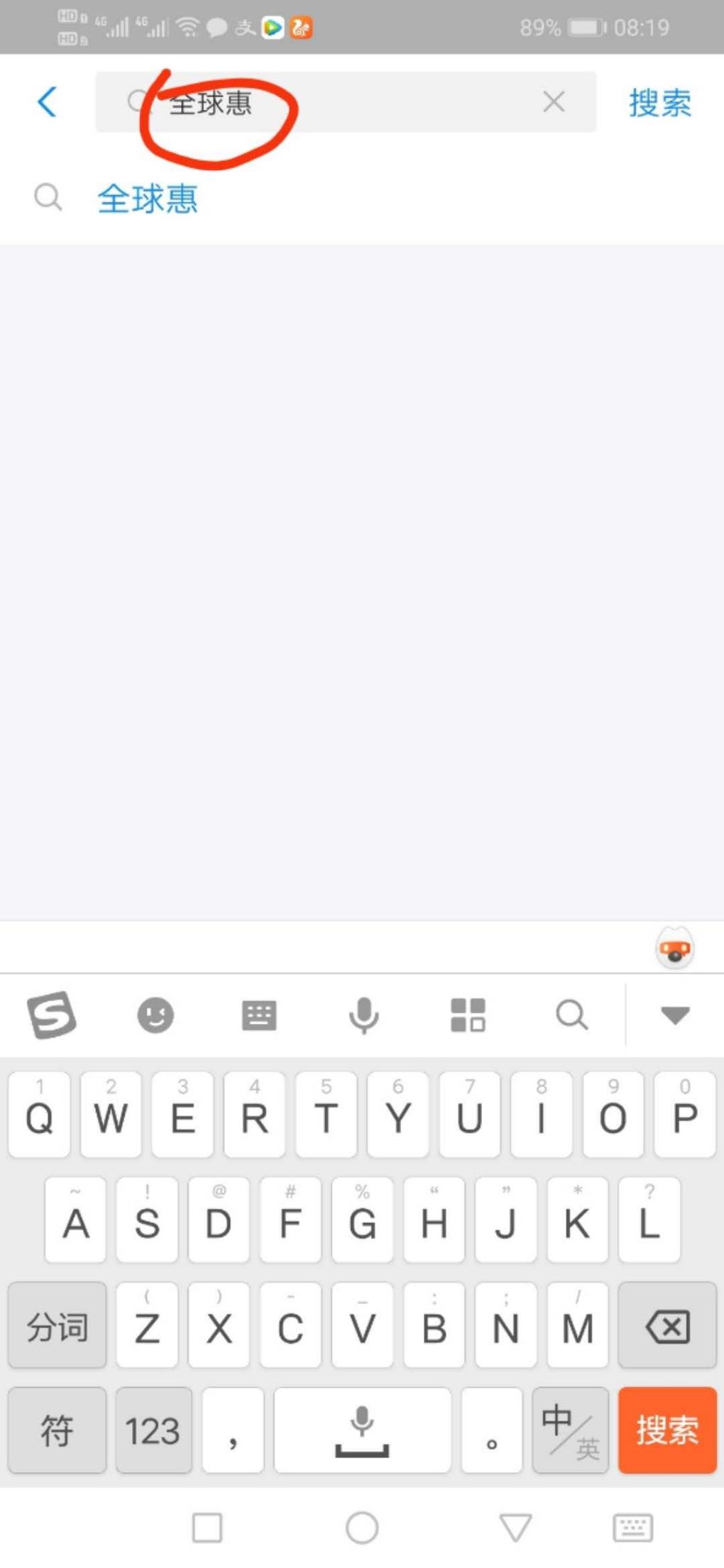724x1568 pixels.
Task: Open the emoji panel on the keyboard
Action: point(155,1015)
